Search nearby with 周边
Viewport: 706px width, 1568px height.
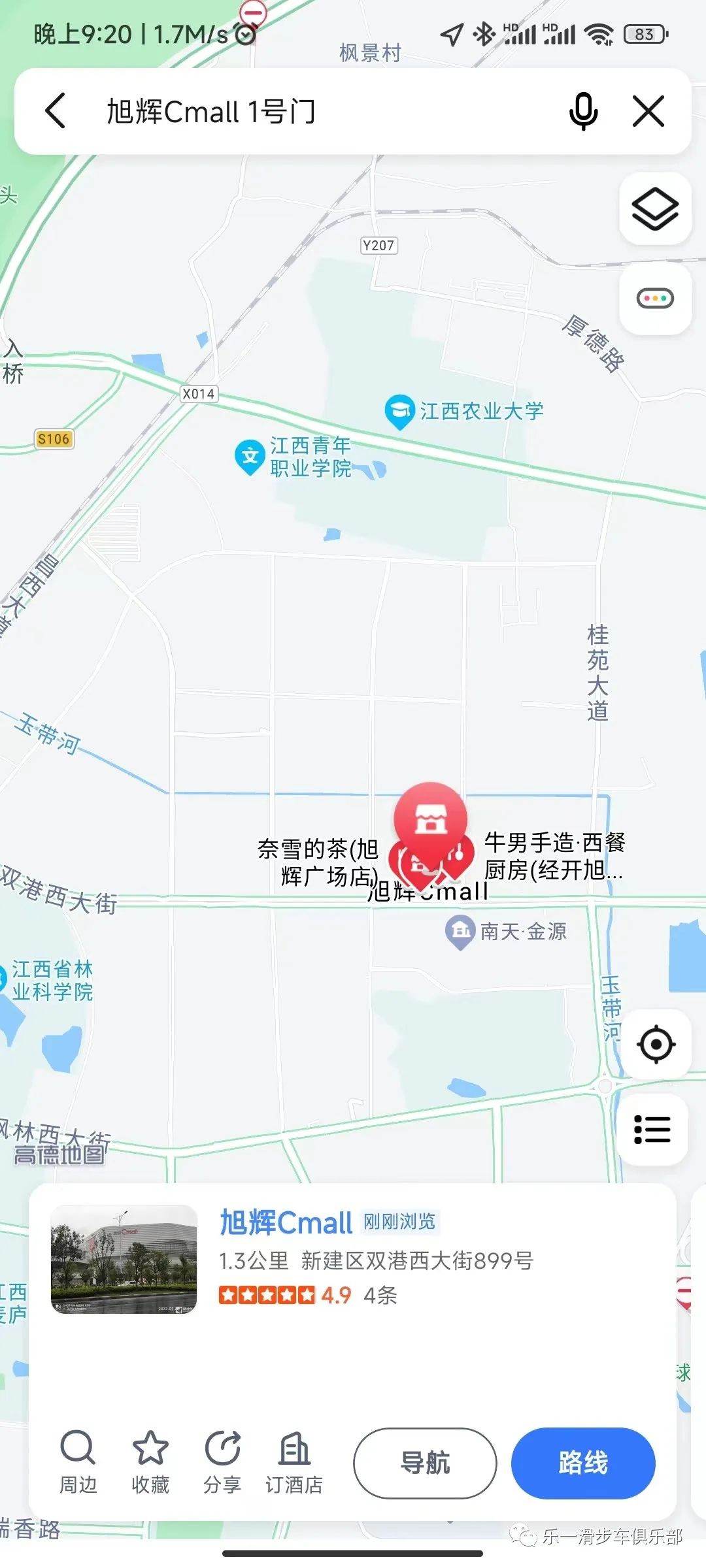pos(78,1462)
